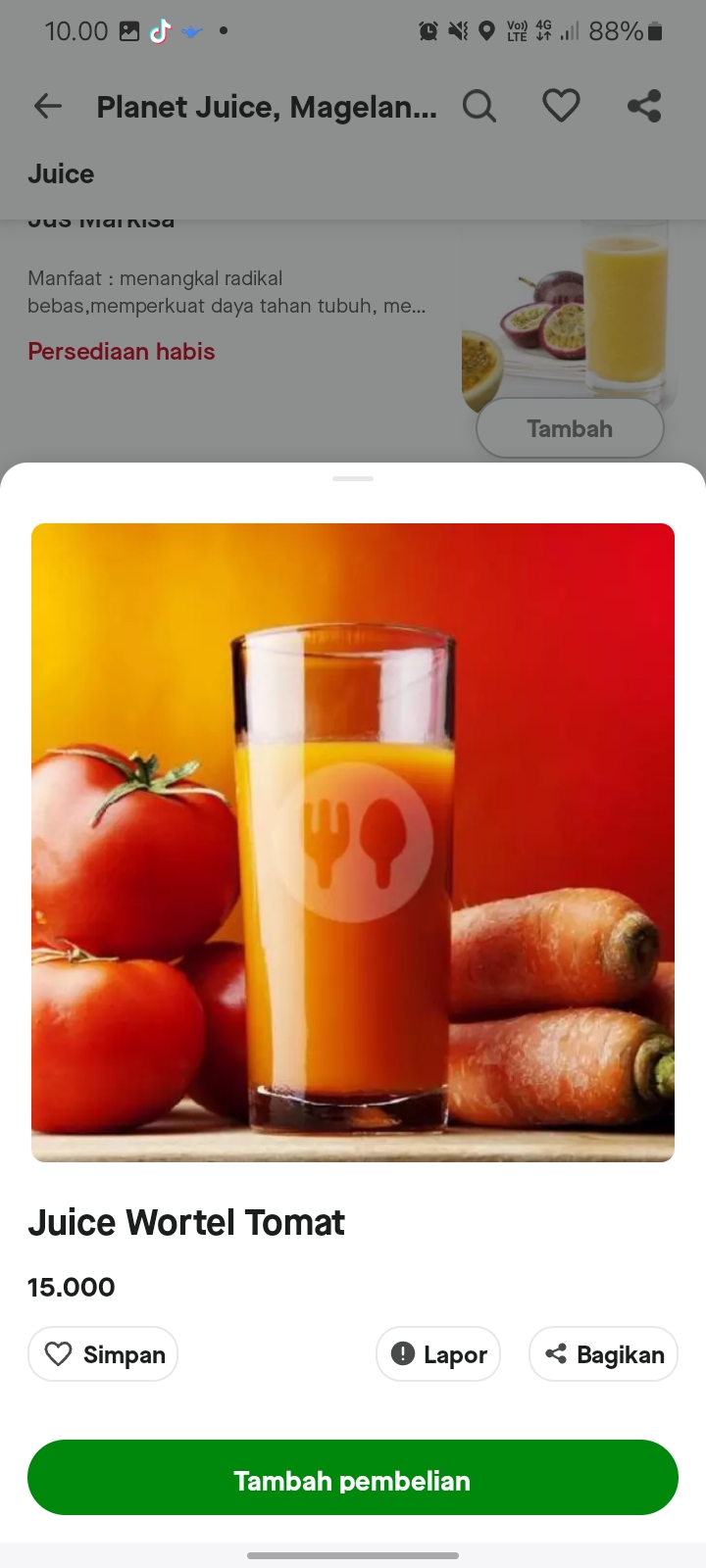Tap the share icon next to the heart
The image size is (706, 1568).
click(644, 105)
